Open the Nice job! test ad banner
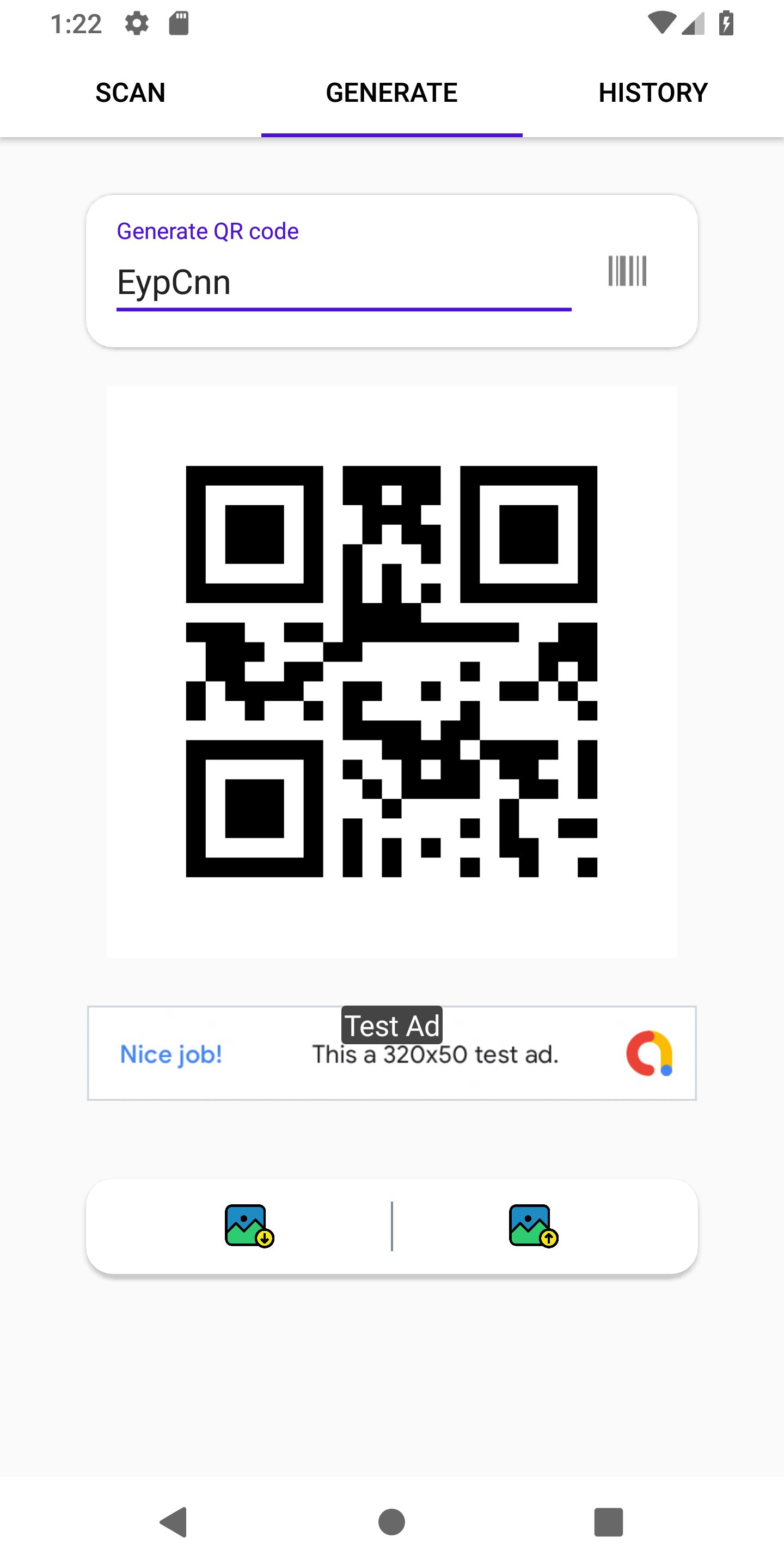Image resolution: width=784 pixels, height=1568 pixels. click(391, 1053)
